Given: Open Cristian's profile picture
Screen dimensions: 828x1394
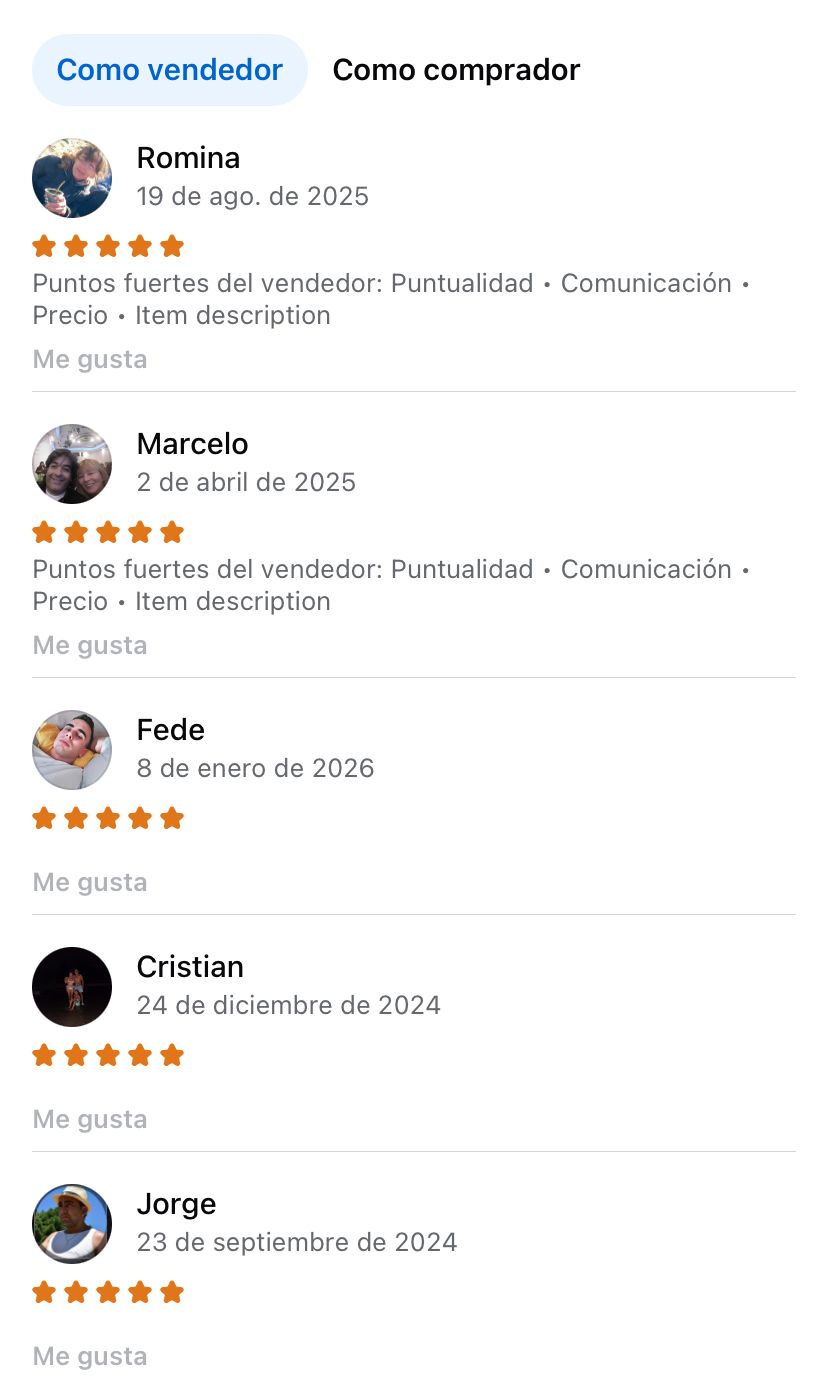Looking at the screenshot, I should click(x=72, y=987).
